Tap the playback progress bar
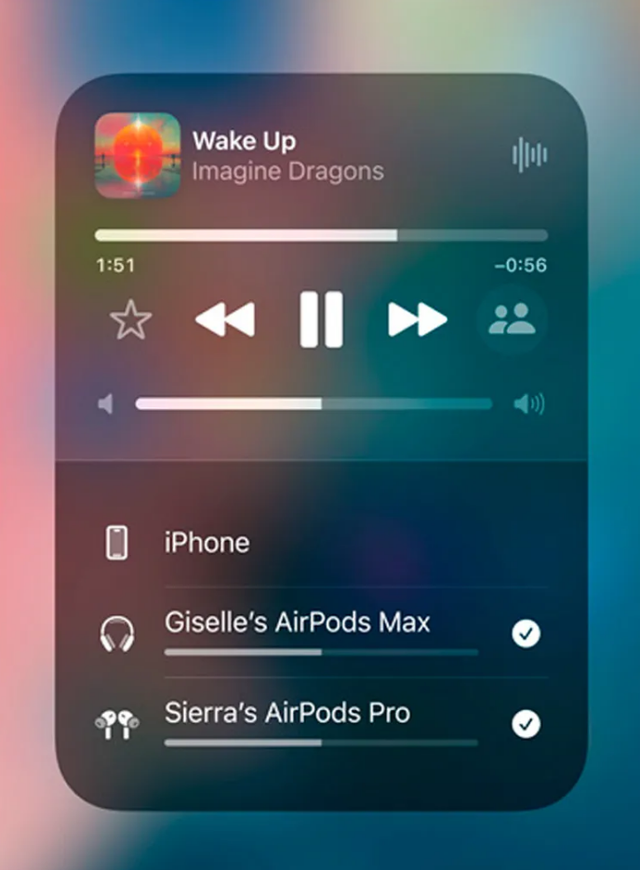This screenshot has height=870, width=640. [321, 235]
